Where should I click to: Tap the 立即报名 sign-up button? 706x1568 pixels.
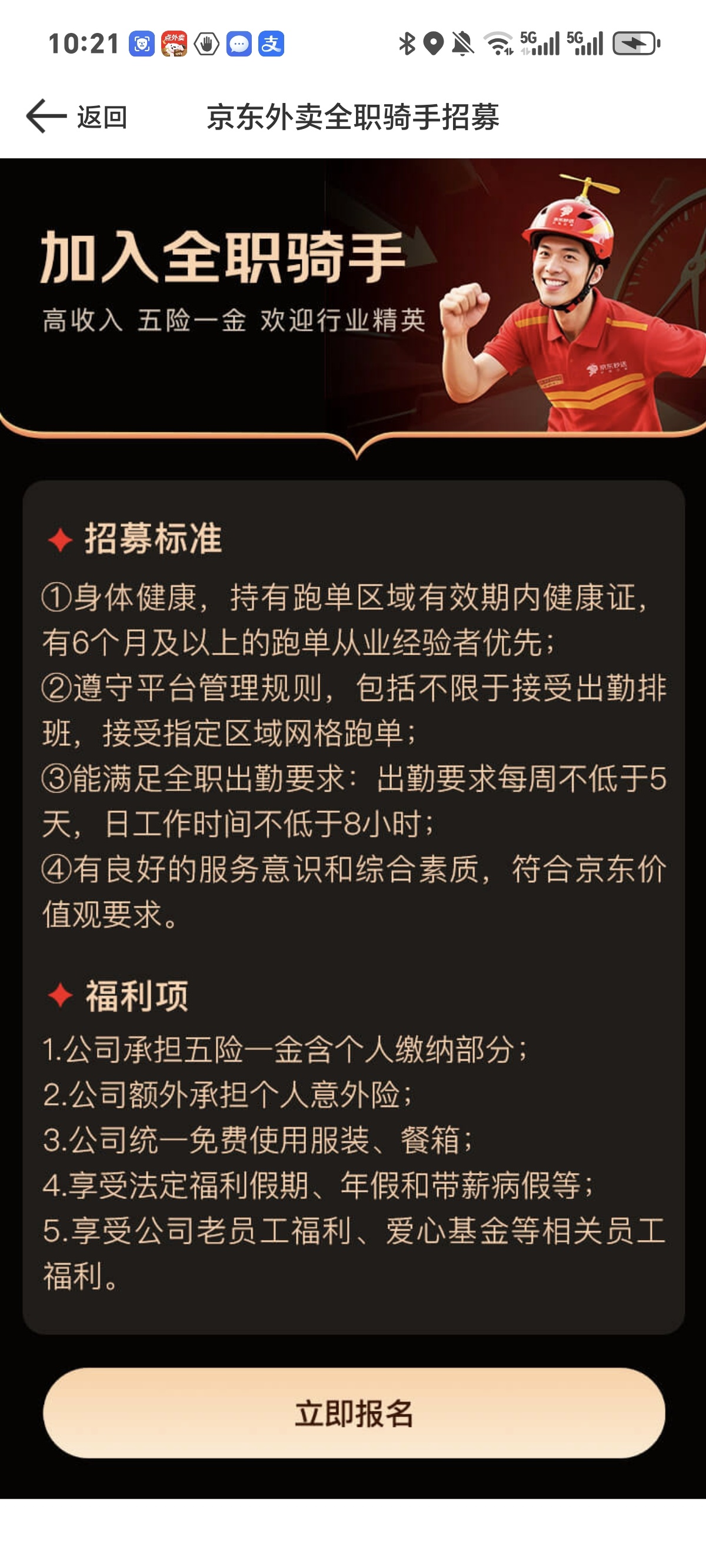tap(354, 1413)
